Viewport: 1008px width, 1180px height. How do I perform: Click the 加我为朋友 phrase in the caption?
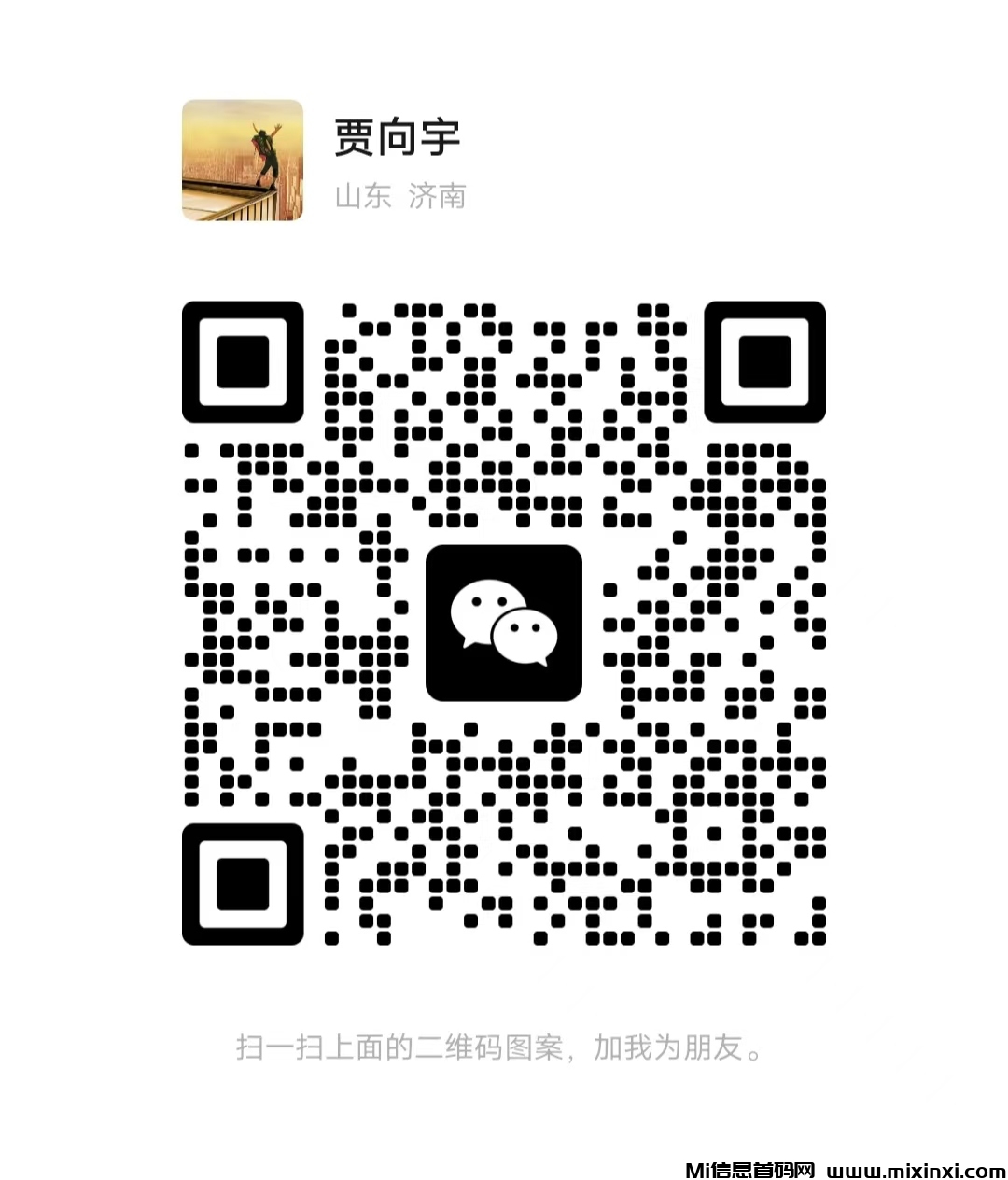pyautogui.click(x=679, y=1047)
